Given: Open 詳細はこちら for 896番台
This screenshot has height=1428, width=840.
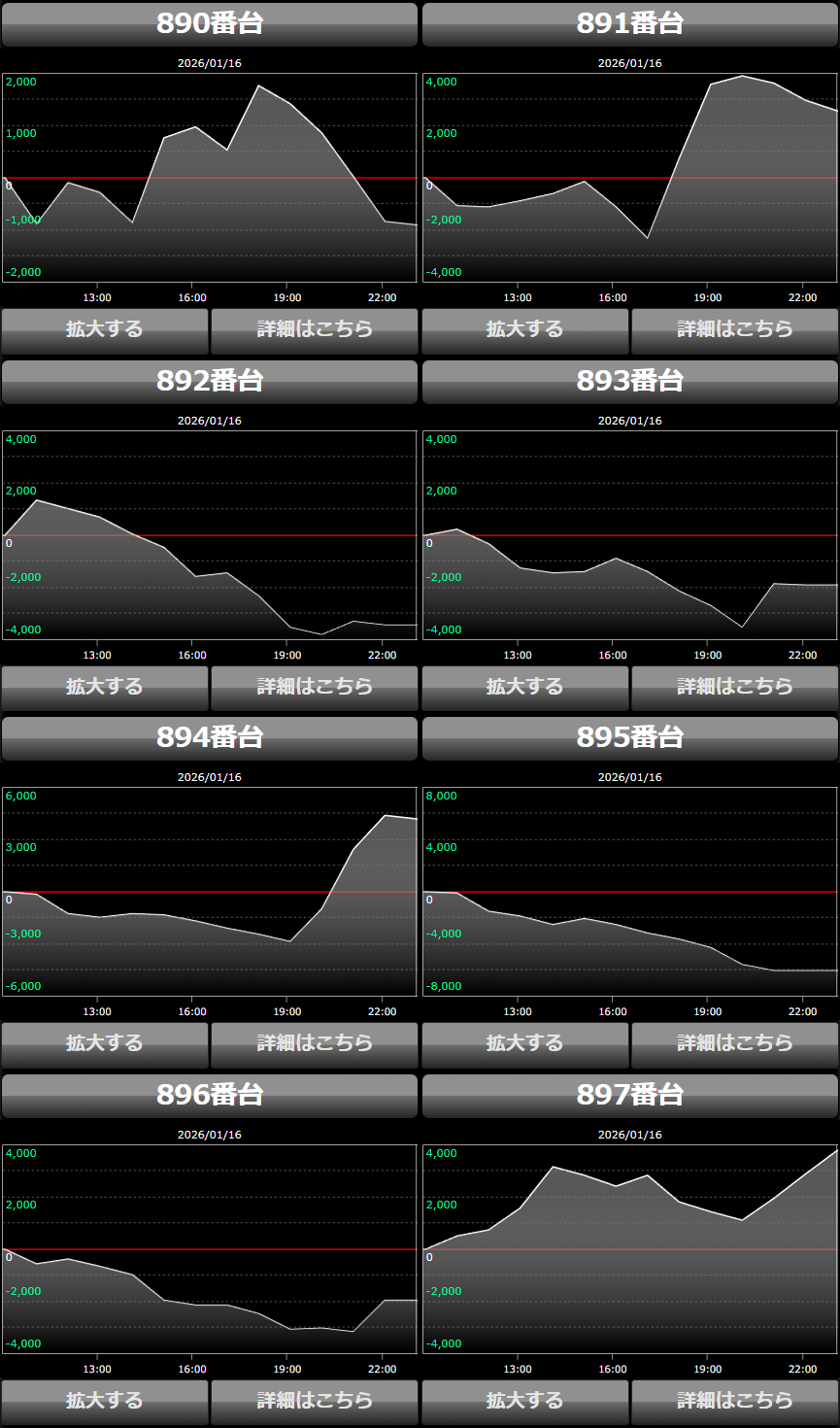Looking at the screenshot, I should 314,1402.
